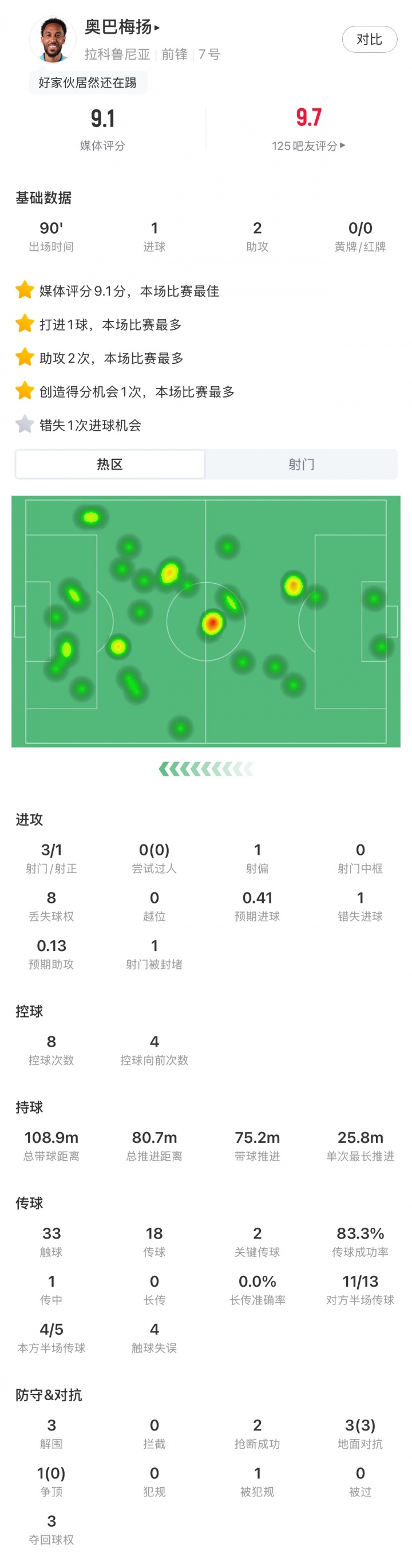Select the 热区 heatmap tab
The image size is (412, 1568).
[110, 465]
